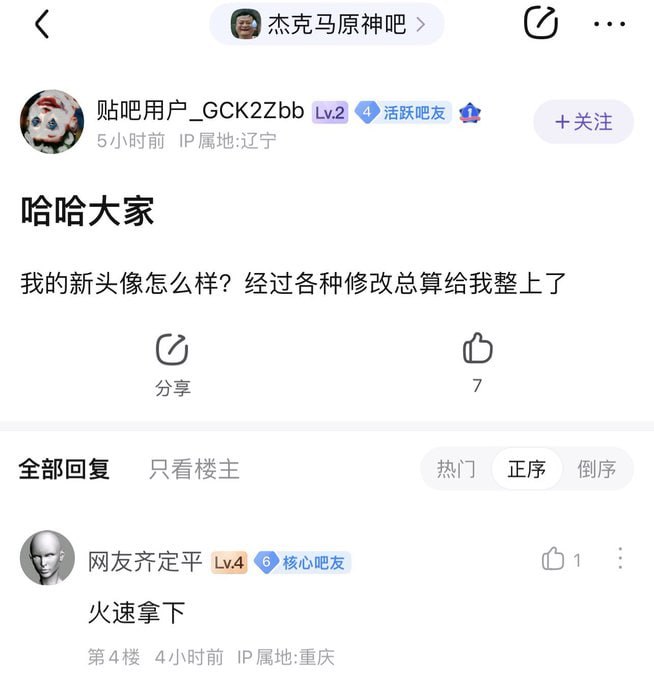Tap the share icon in the top bar
The height and width of the screenshot is (680, 654).
tap(541, 23)
